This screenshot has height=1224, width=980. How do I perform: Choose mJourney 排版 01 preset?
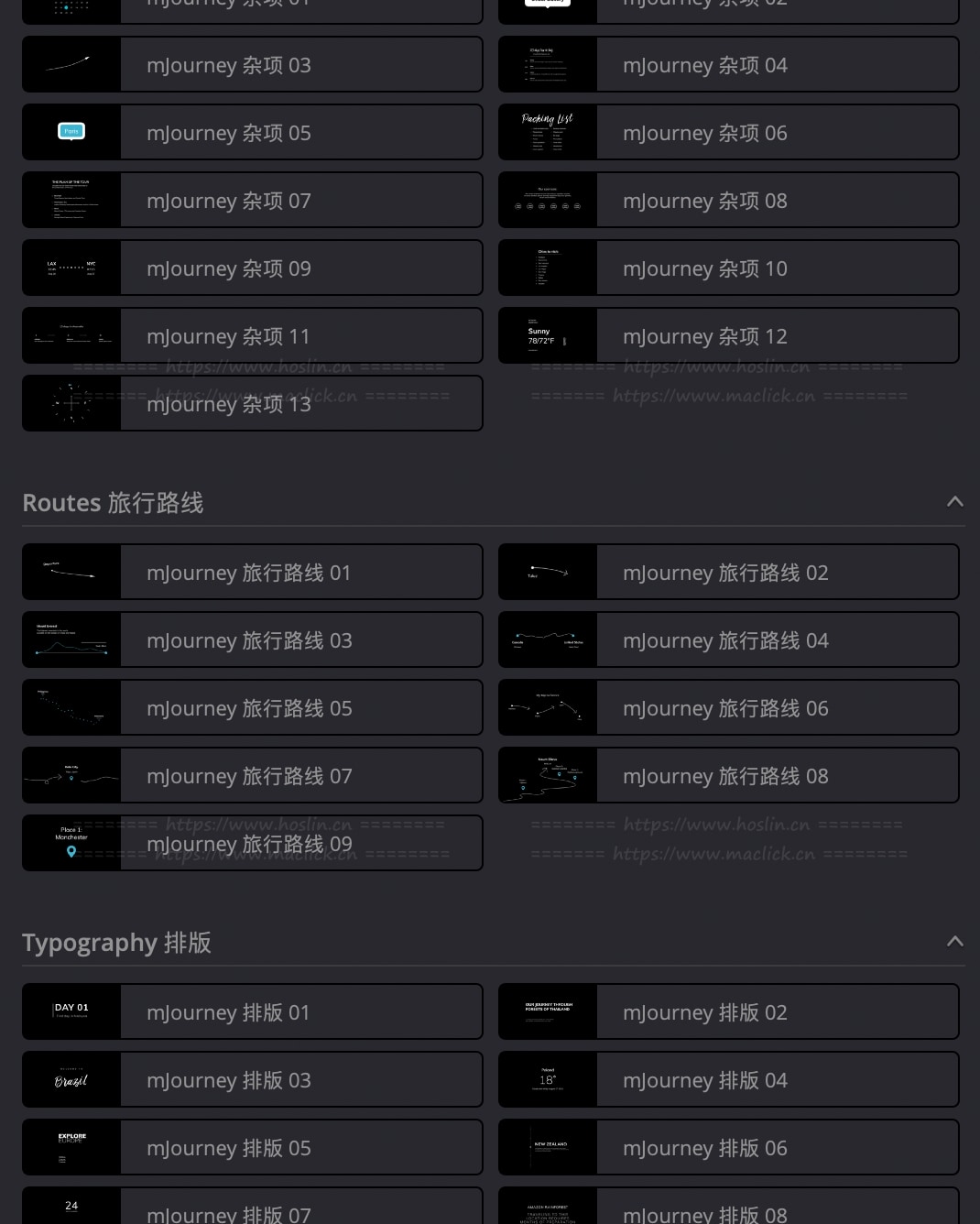(x=252, y=1012)
